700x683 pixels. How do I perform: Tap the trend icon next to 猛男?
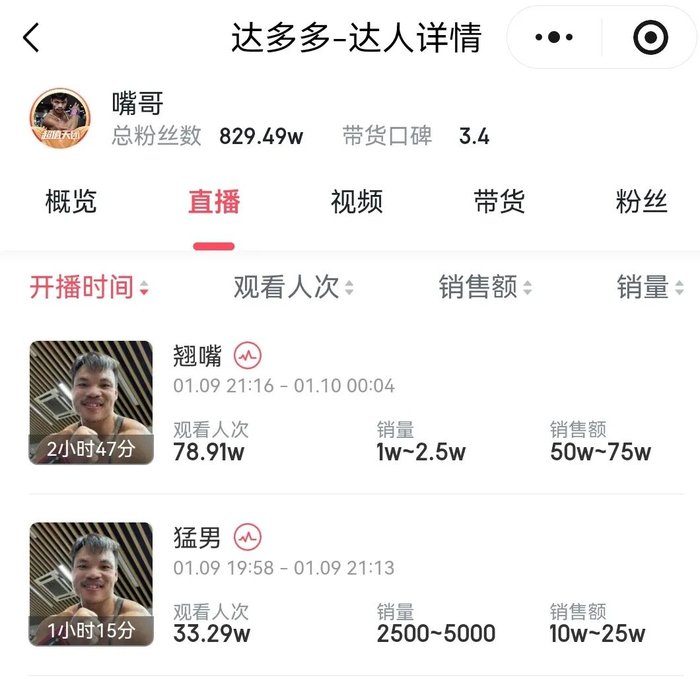pyautogui.click(x=248, y=537)
